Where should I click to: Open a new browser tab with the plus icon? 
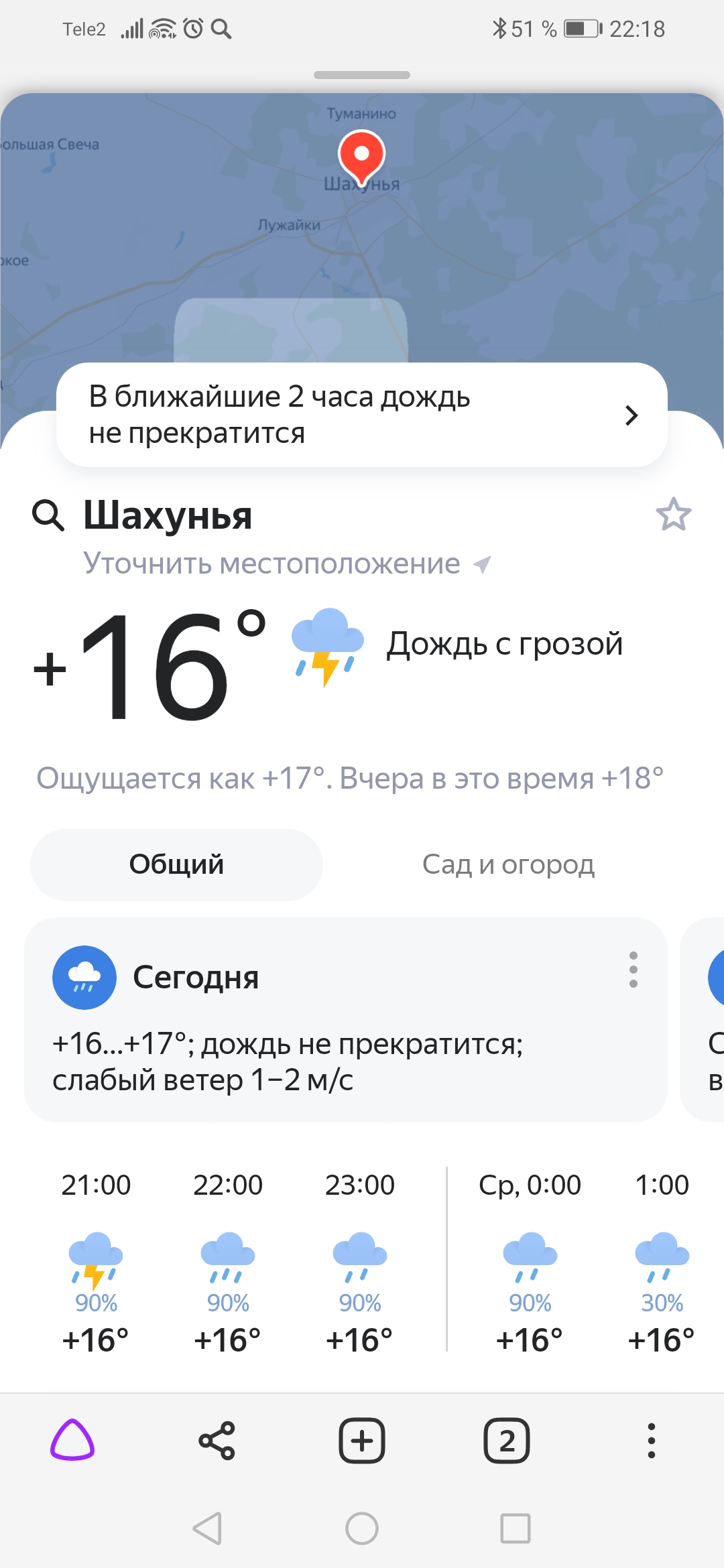click(361, 1439)
